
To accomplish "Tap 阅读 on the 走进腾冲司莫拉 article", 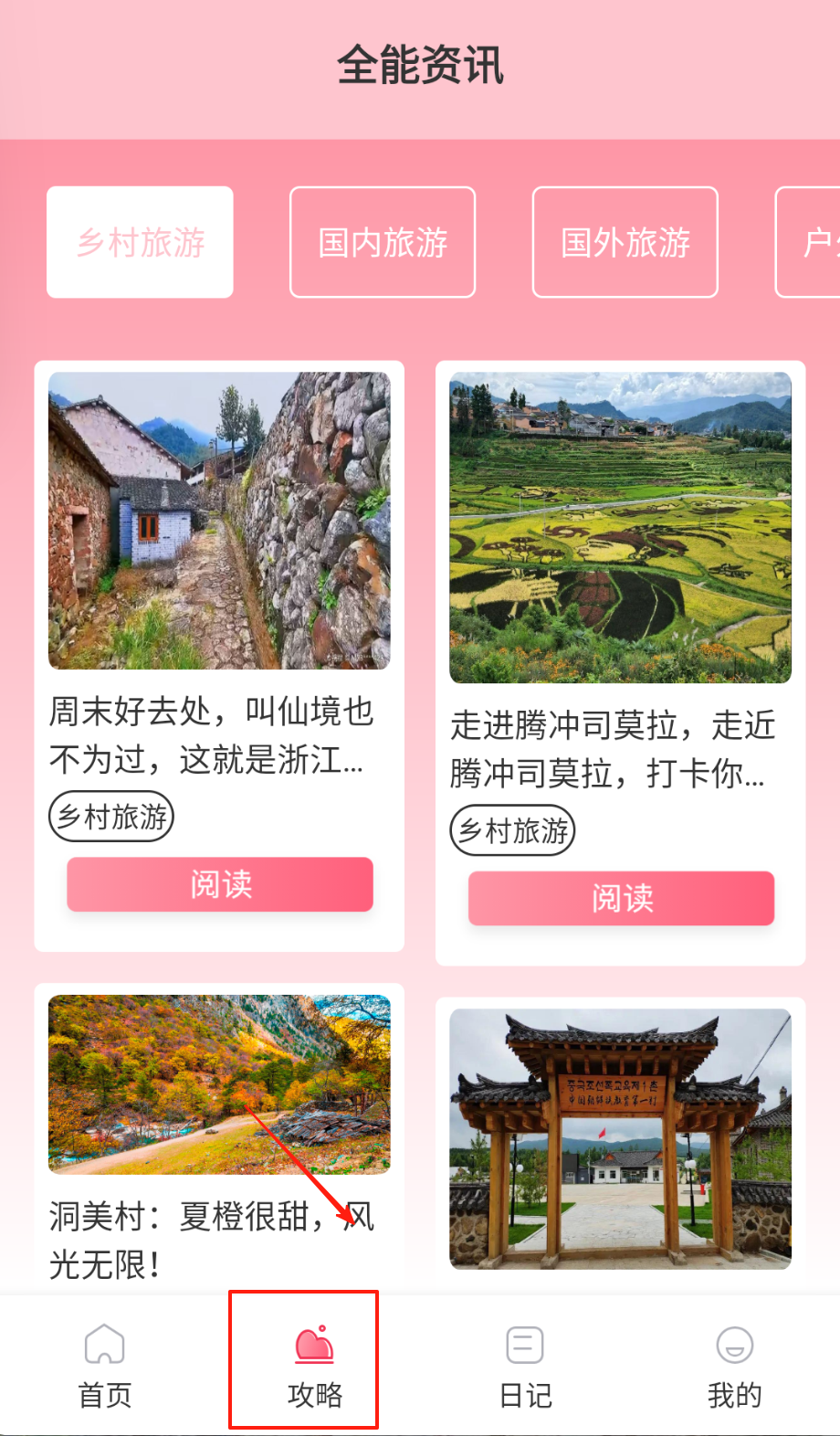I will click(x=622, y=899).
